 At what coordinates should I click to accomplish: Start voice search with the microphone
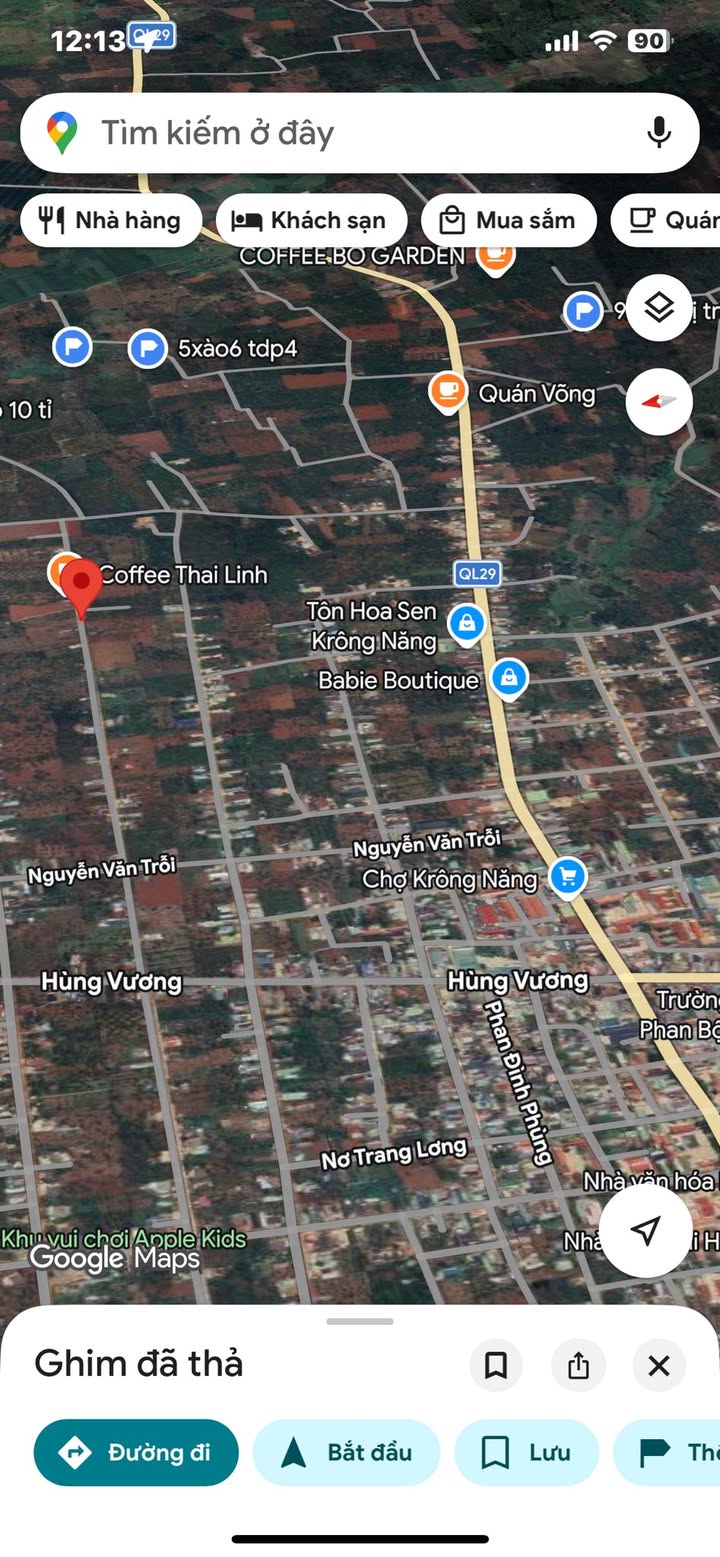pos(658,133)
